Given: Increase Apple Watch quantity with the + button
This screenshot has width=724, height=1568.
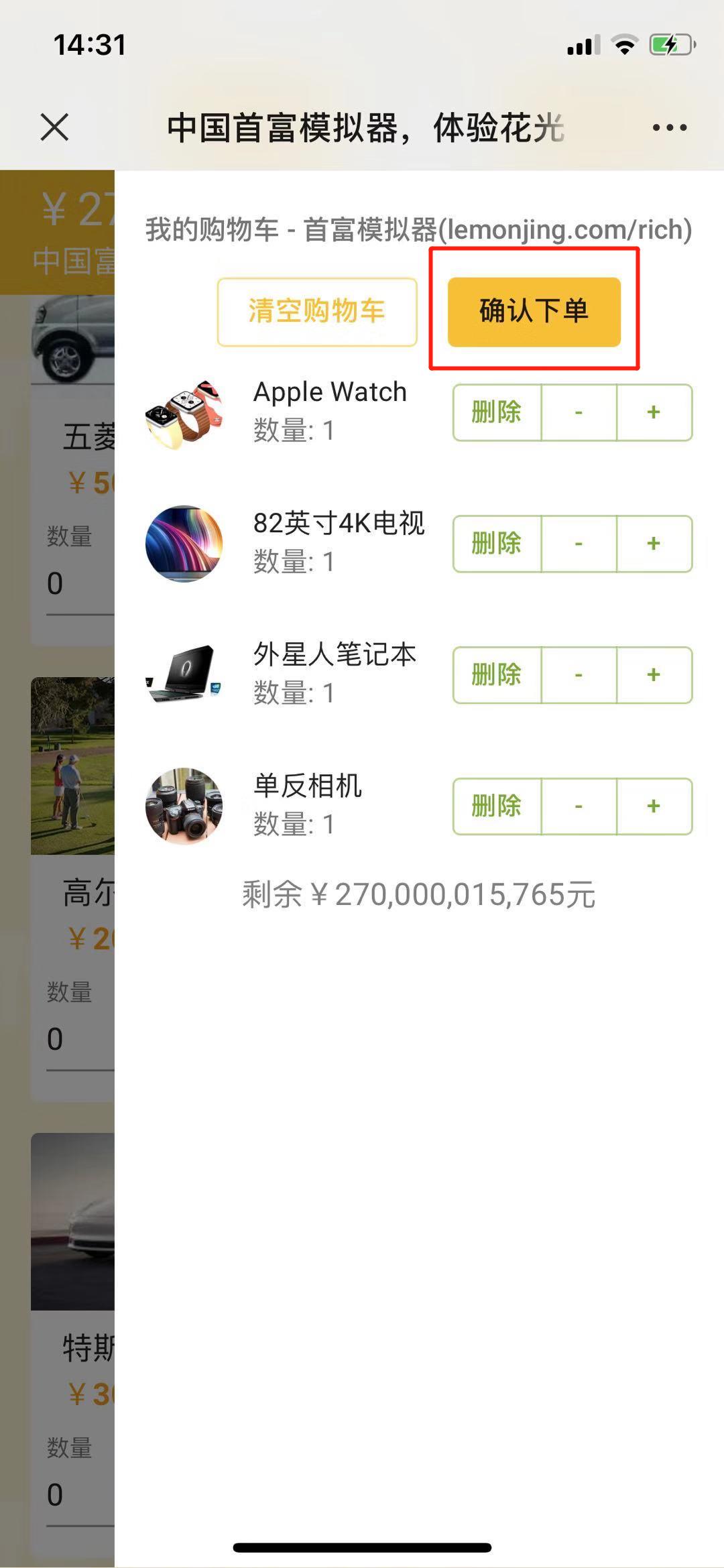Looking at the screenshot, I should (654, 413).
